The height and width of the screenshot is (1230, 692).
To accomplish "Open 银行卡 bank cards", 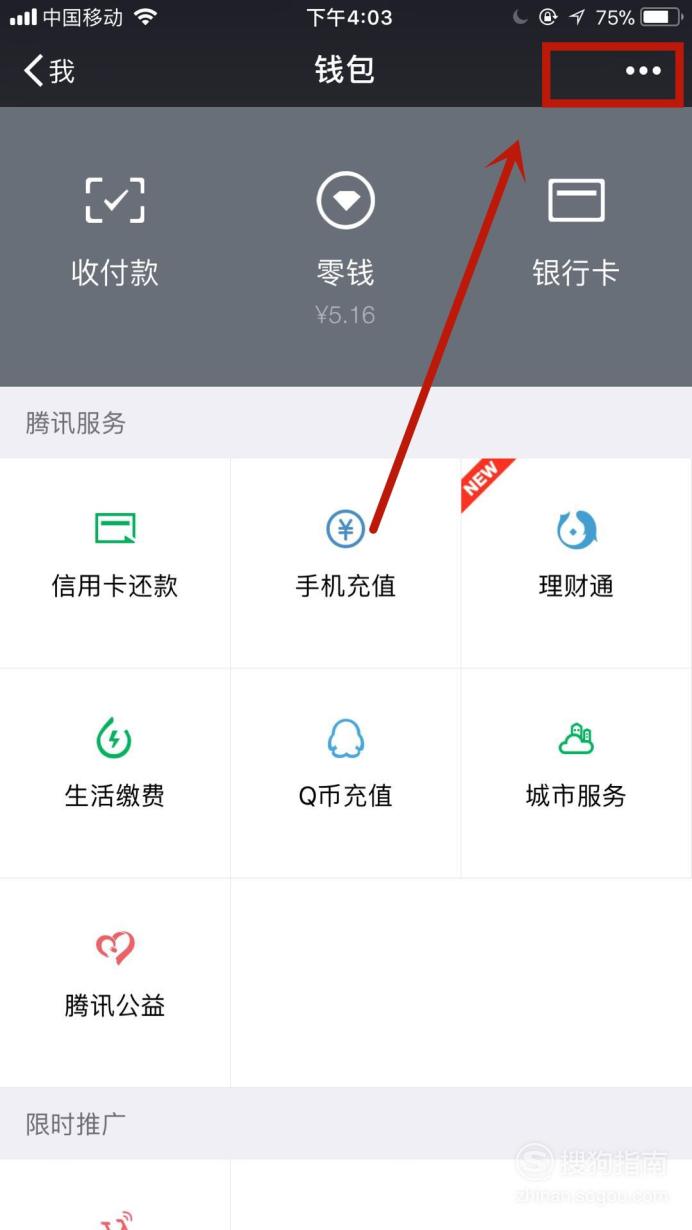I will [576, 231].
